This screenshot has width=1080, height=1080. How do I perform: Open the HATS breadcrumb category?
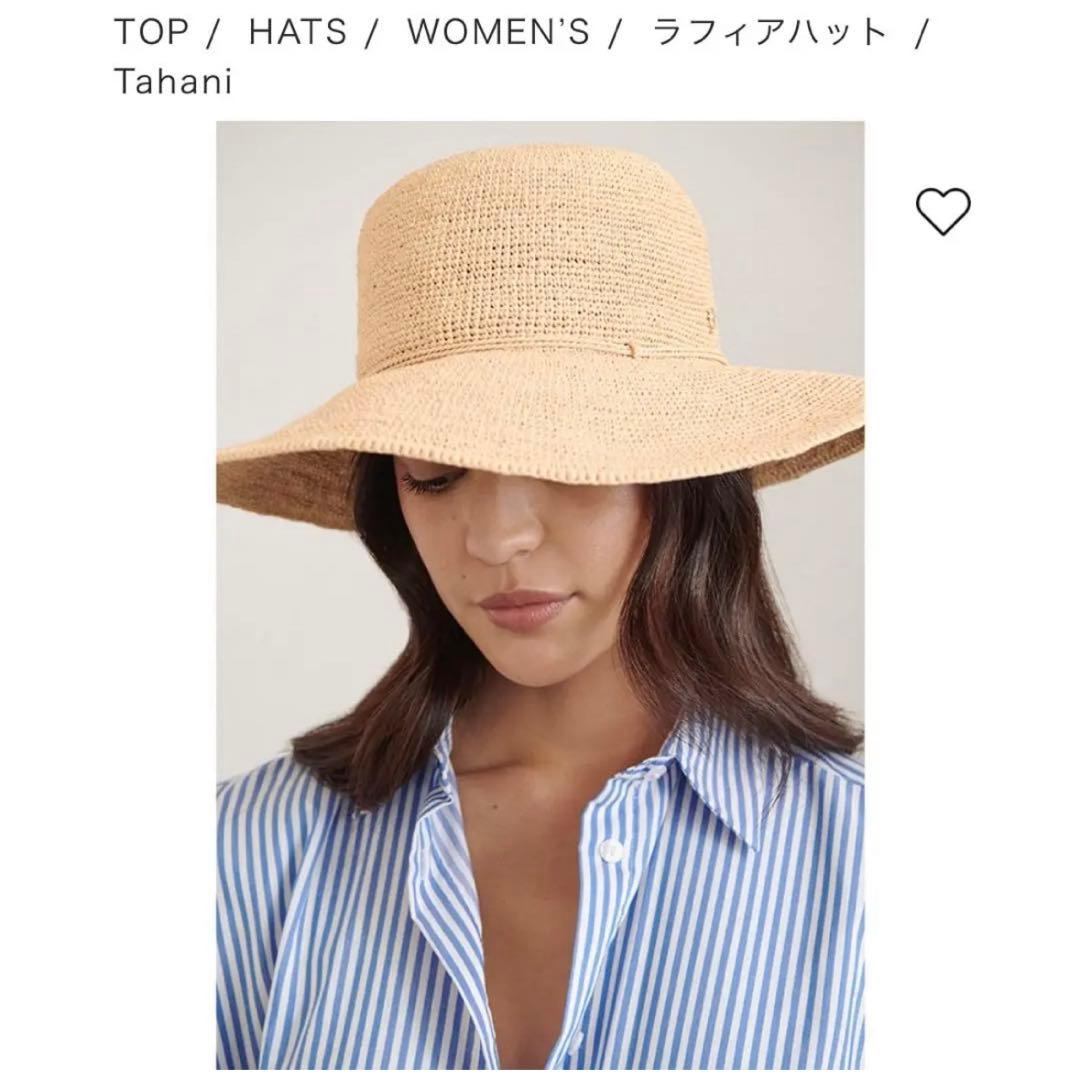pos(297,33)
